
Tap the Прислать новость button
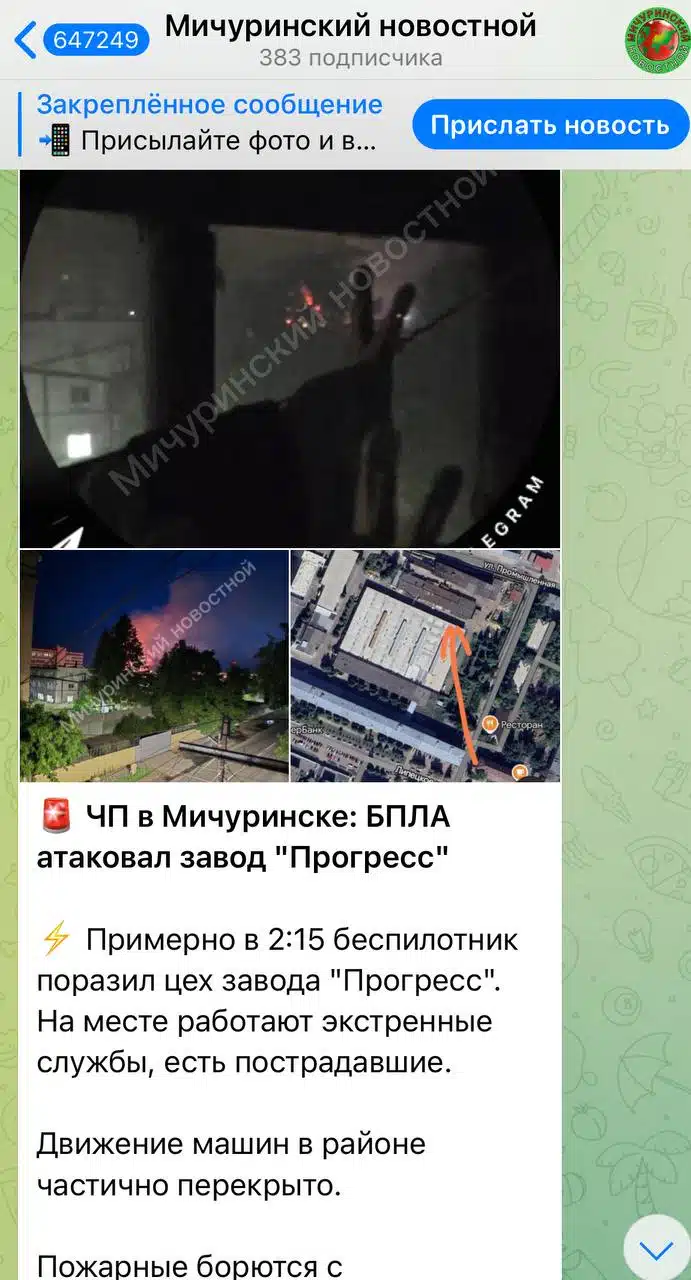tap(550, 125)
